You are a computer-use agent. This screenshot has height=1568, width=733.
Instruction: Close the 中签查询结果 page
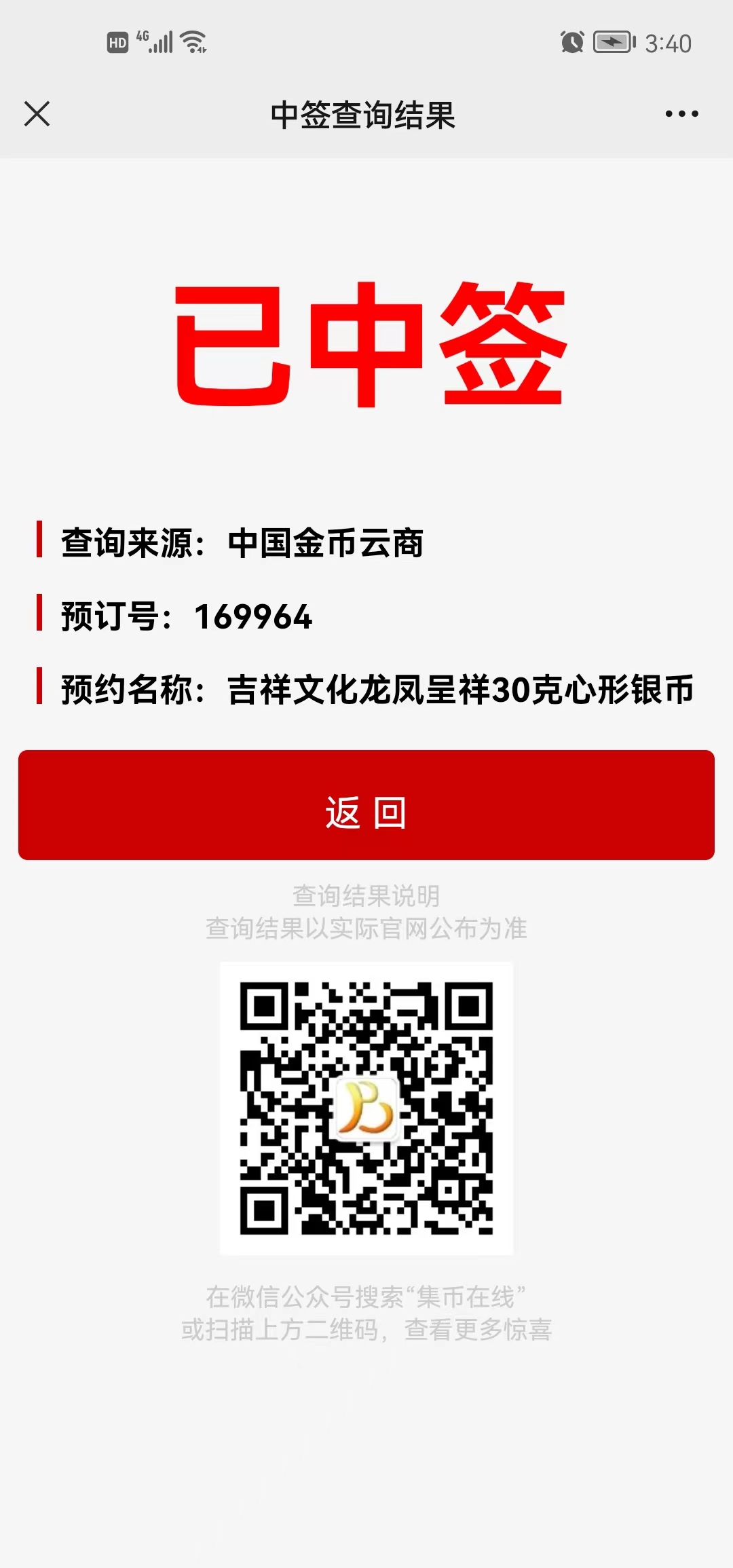pyautogui.click(x=37, y=114)
